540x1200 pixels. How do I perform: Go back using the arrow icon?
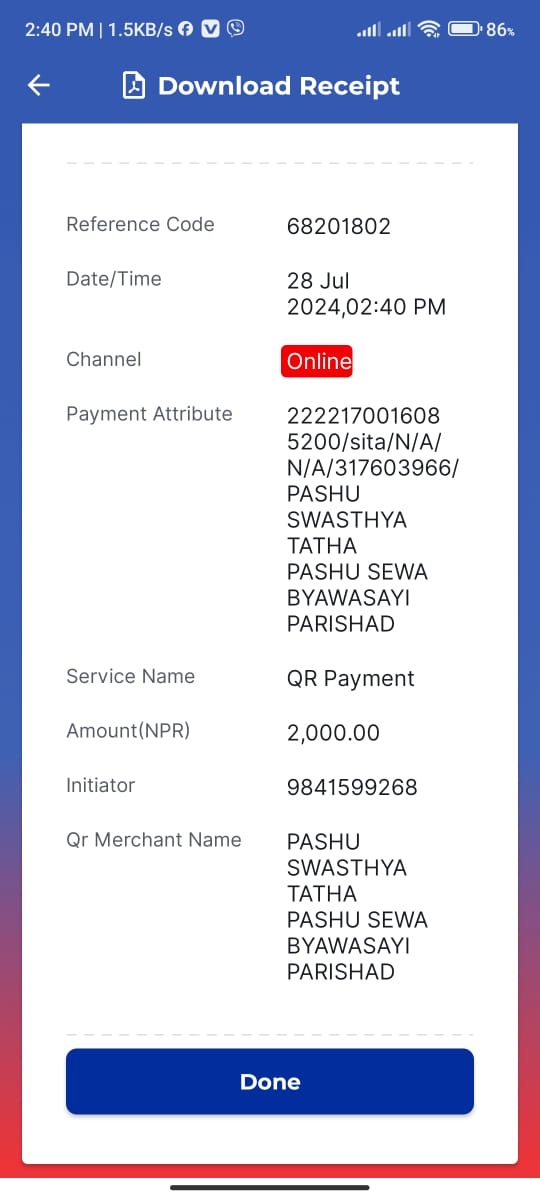tap(38, 86)
